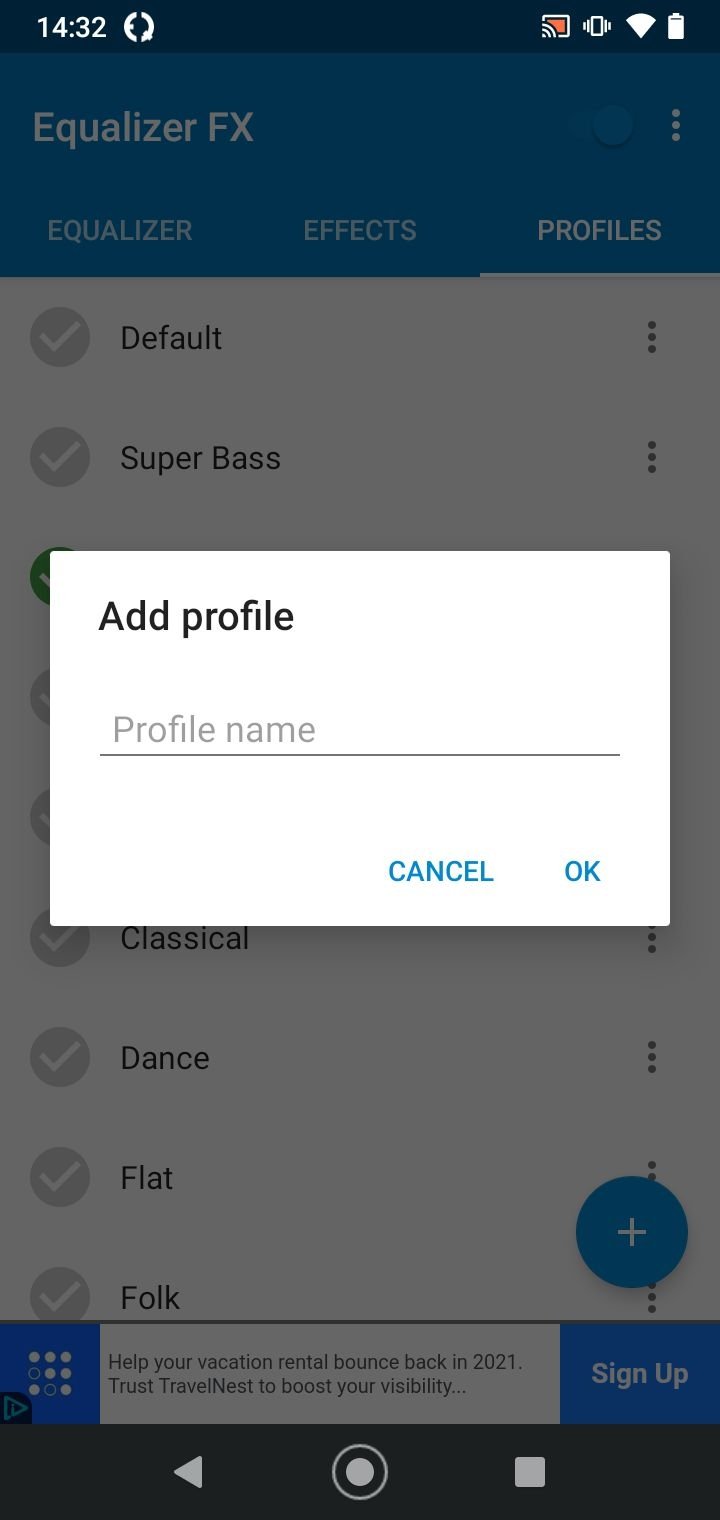
Task: Confirm the new profile with OK
Action: pos(582,871)
